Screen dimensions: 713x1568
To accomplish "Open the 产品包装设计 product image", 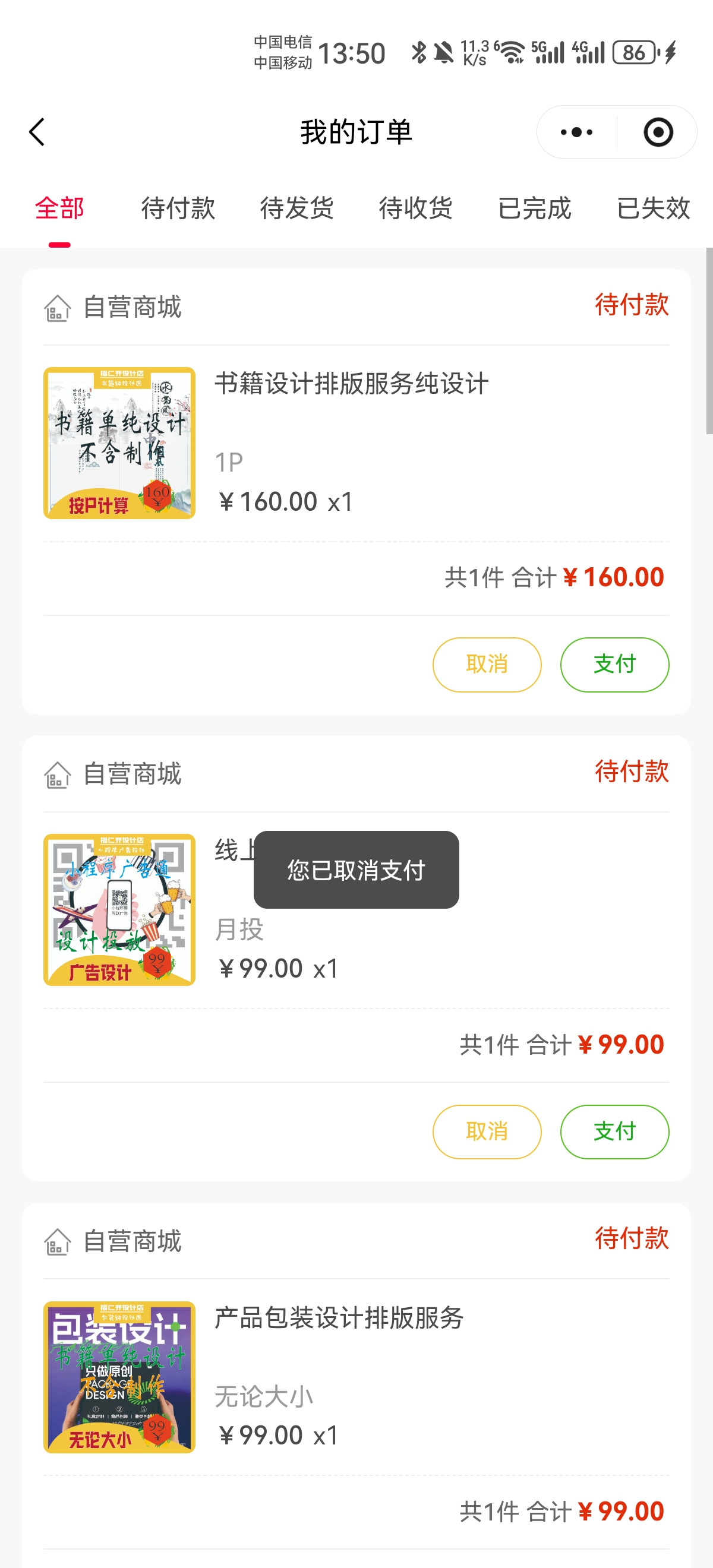I will [119, 1378].
